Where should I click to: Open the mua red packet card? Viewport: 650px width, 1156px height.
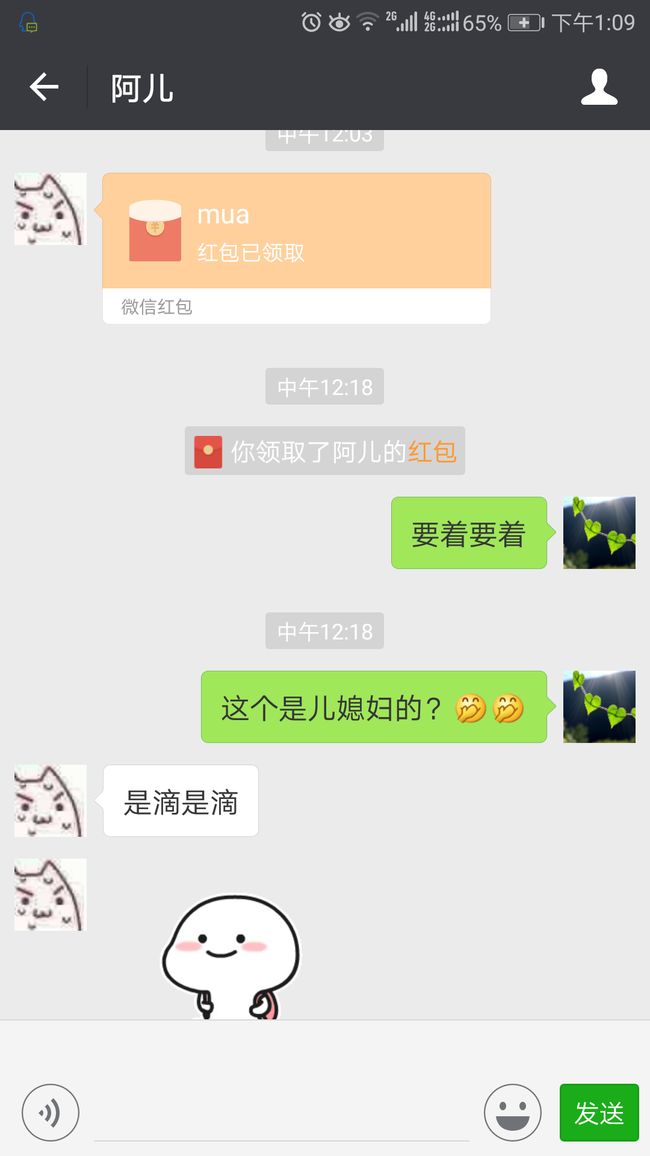pyautogui.click(x=296, y=248)
